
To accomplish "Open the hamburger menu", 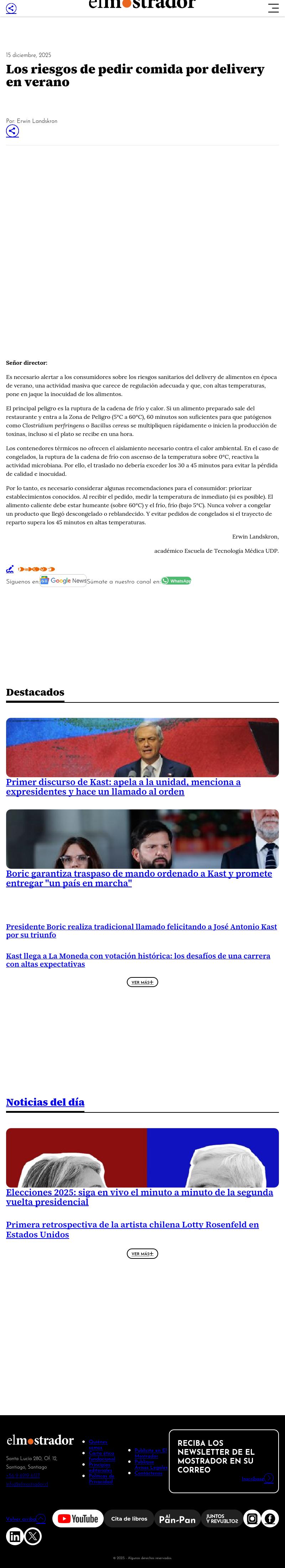I will (x=273, y=8).
